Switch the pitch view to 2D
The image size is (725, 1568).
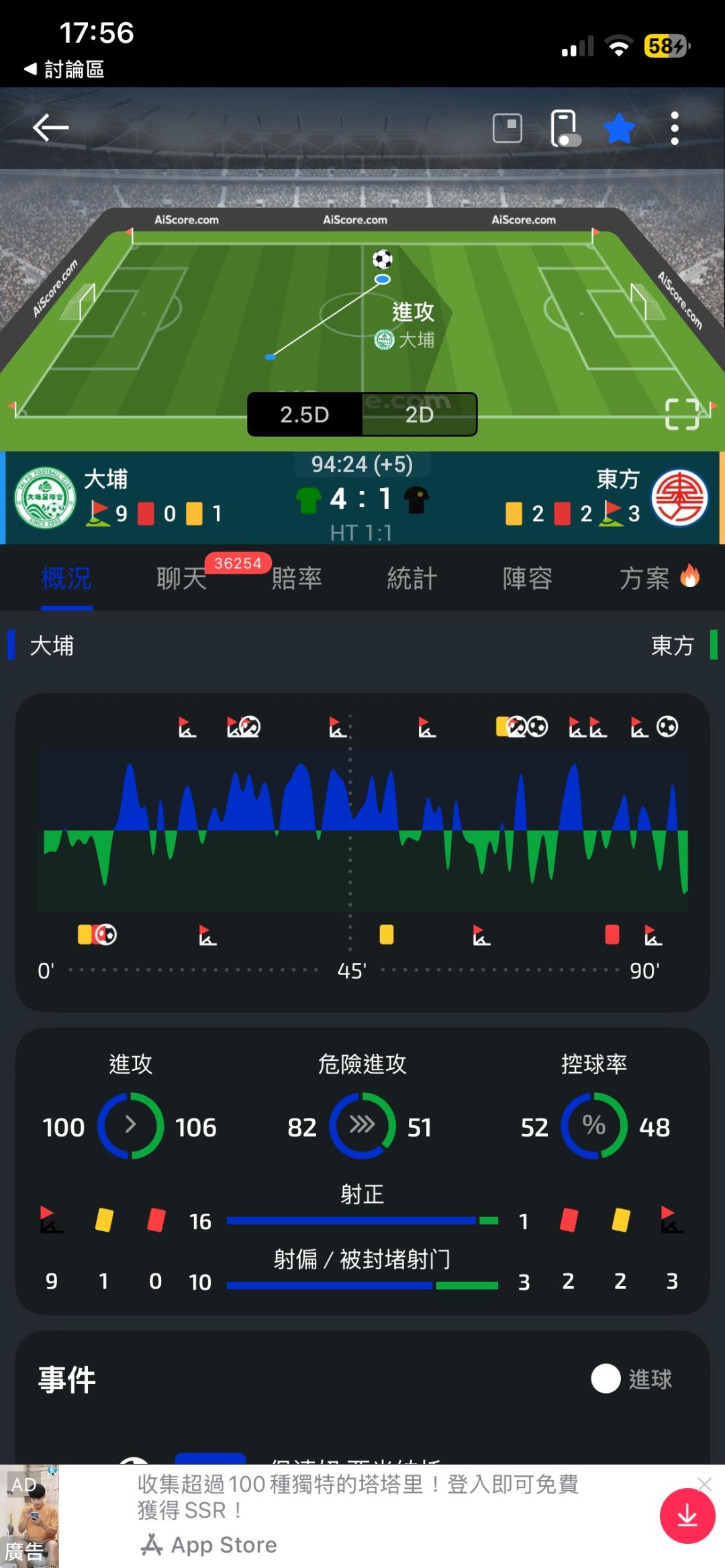[x=420, y=415]
